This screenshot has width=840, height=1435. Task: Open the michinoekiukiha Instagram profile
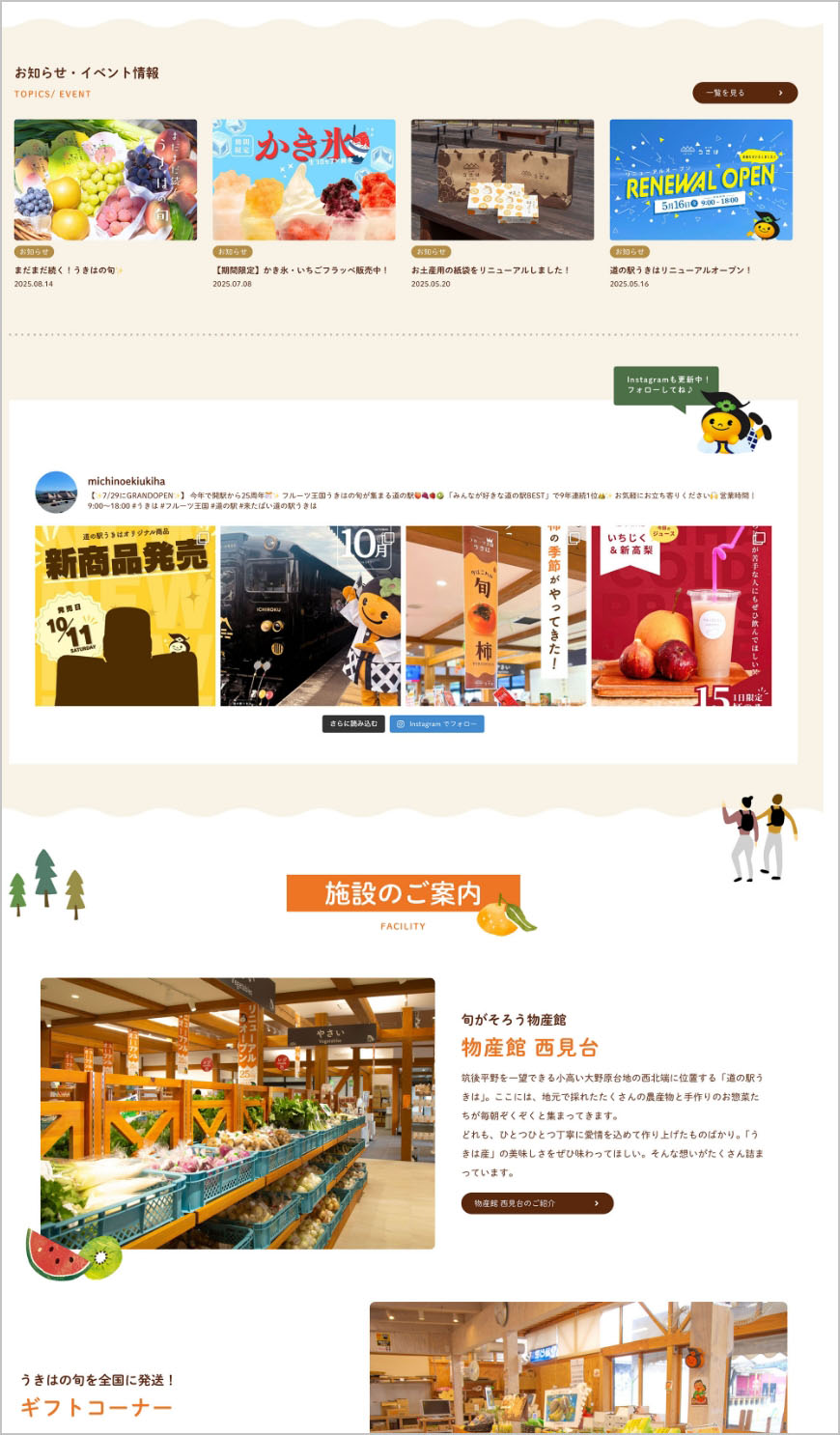coord(126,481)
